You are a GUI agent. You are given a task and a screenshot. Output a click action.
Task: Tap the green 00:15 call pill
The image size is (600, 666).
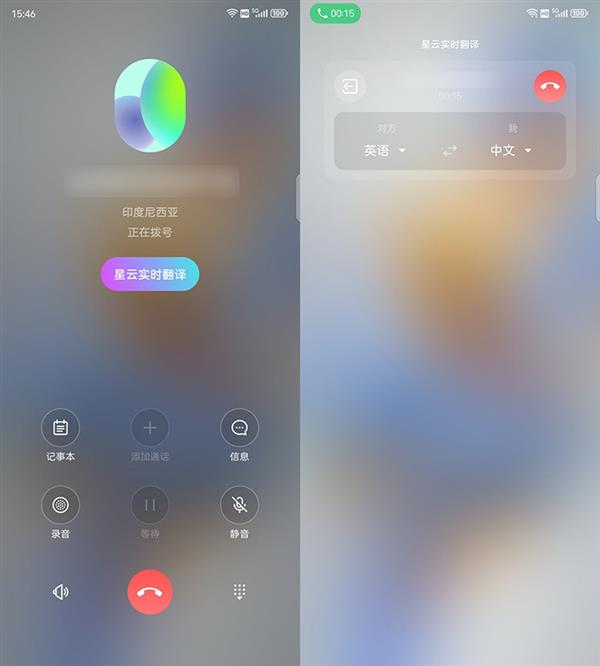[335, 13]
